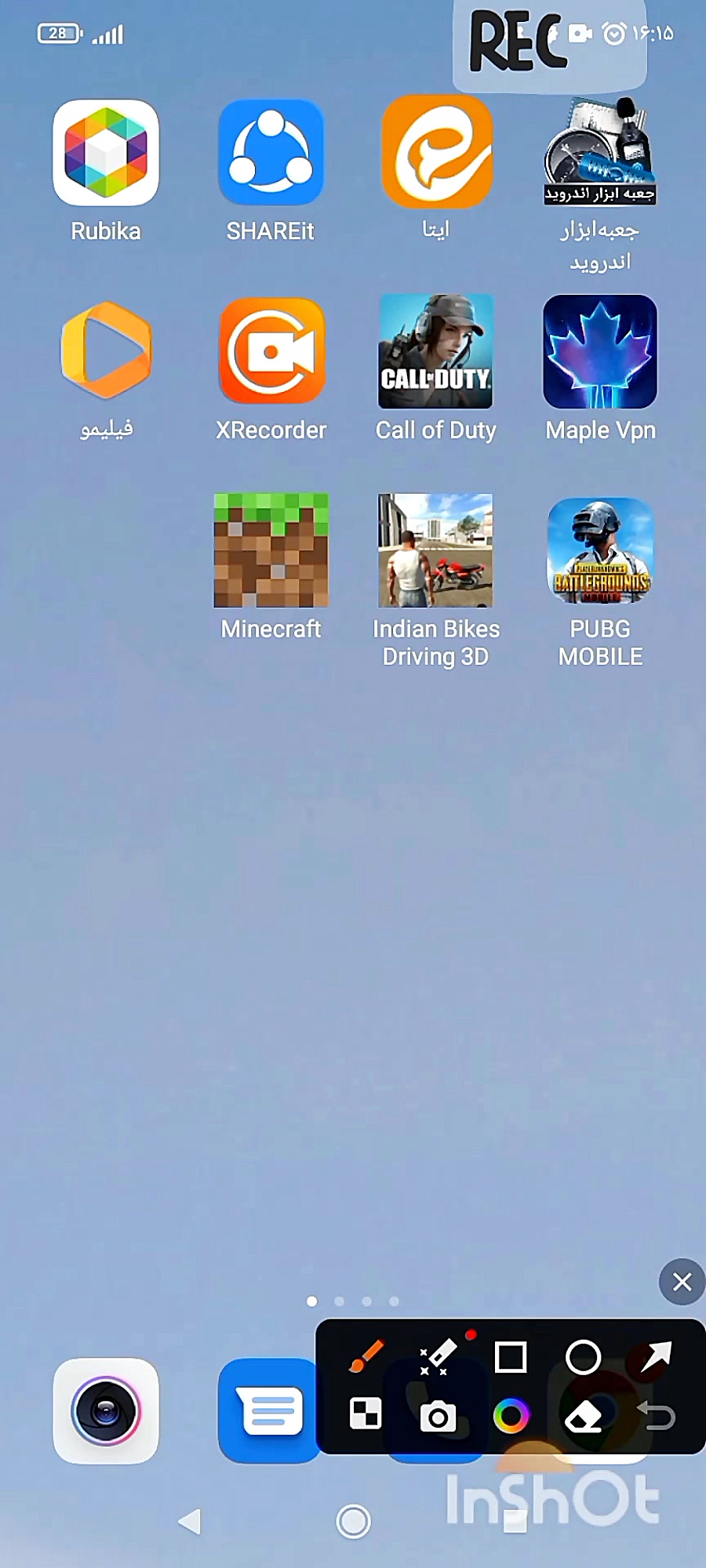The image size is (706, 1568).
Task: Open Maple Vpn
Action: coord(600,351)
